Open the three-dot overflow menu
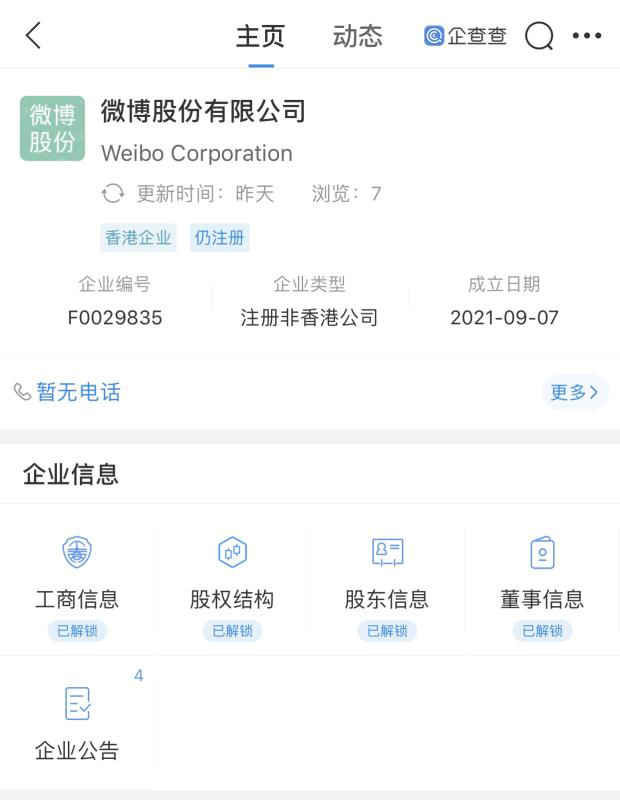Viewport: 620px width, 800px height. coord(587,37)
